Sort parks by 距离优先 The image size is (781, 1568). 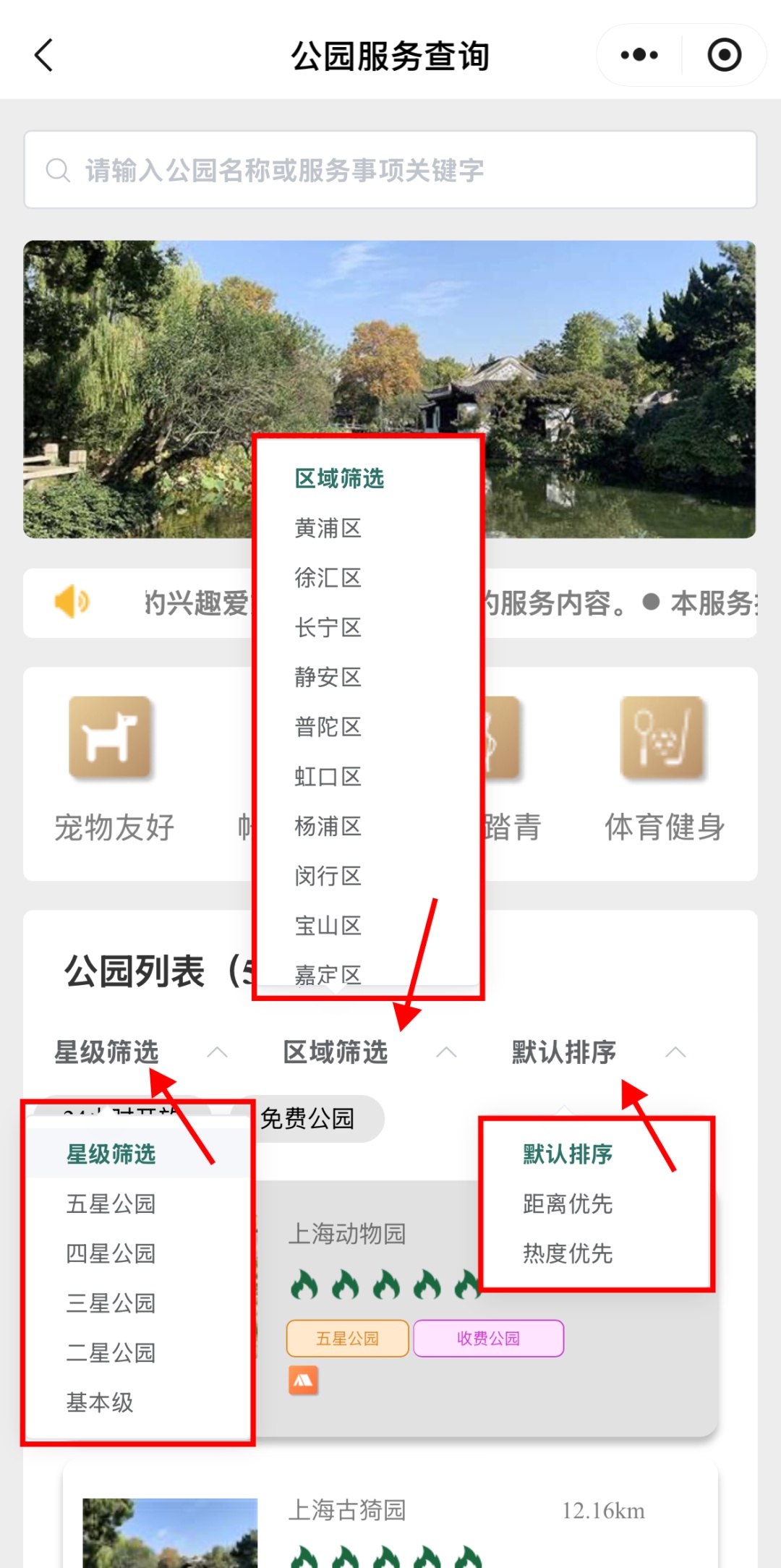tap(568, 1204)
